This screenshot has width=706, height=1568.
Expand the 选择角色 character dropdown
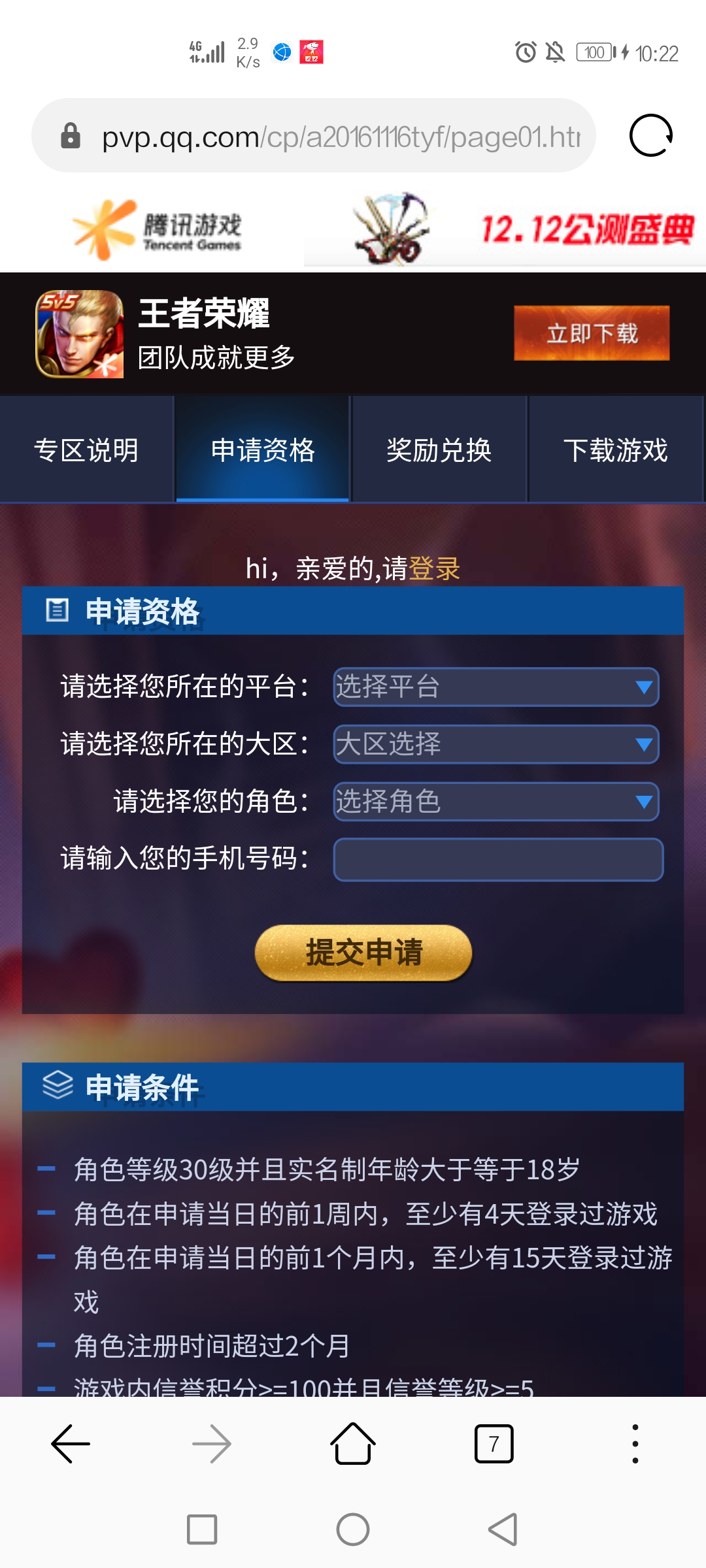[x=496, y=802]
